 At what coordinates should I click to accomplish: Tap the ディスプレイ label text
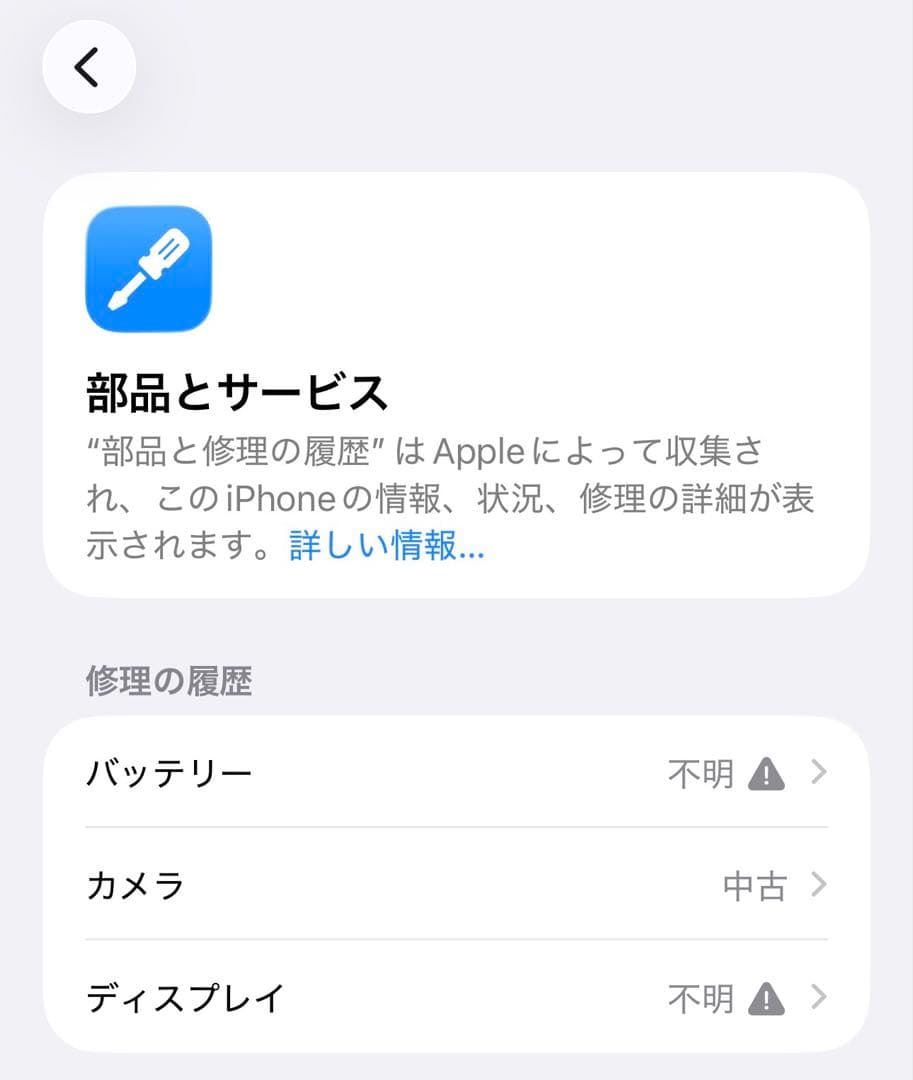185,997
